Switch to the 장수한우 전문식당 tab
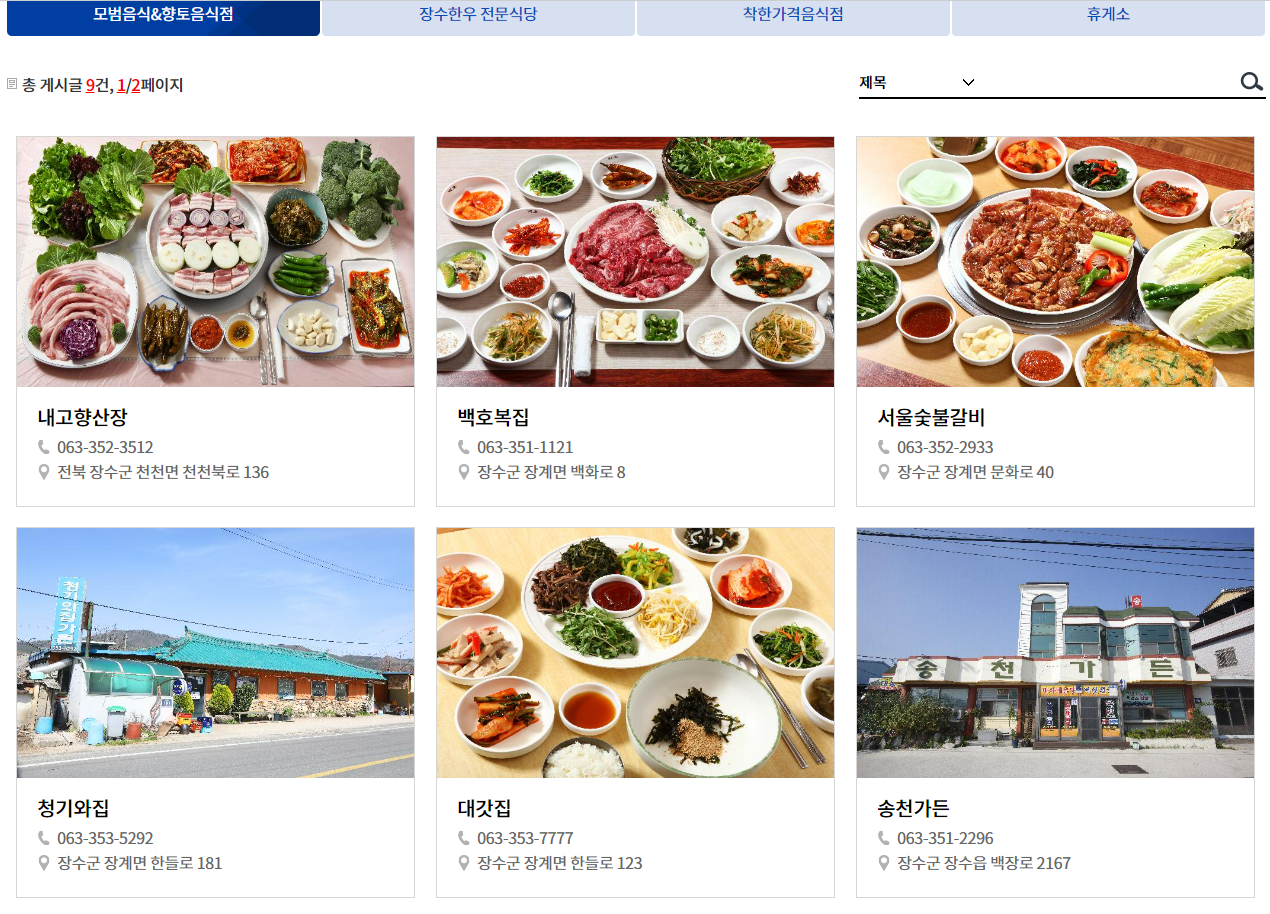 click(x=478, y=16)
